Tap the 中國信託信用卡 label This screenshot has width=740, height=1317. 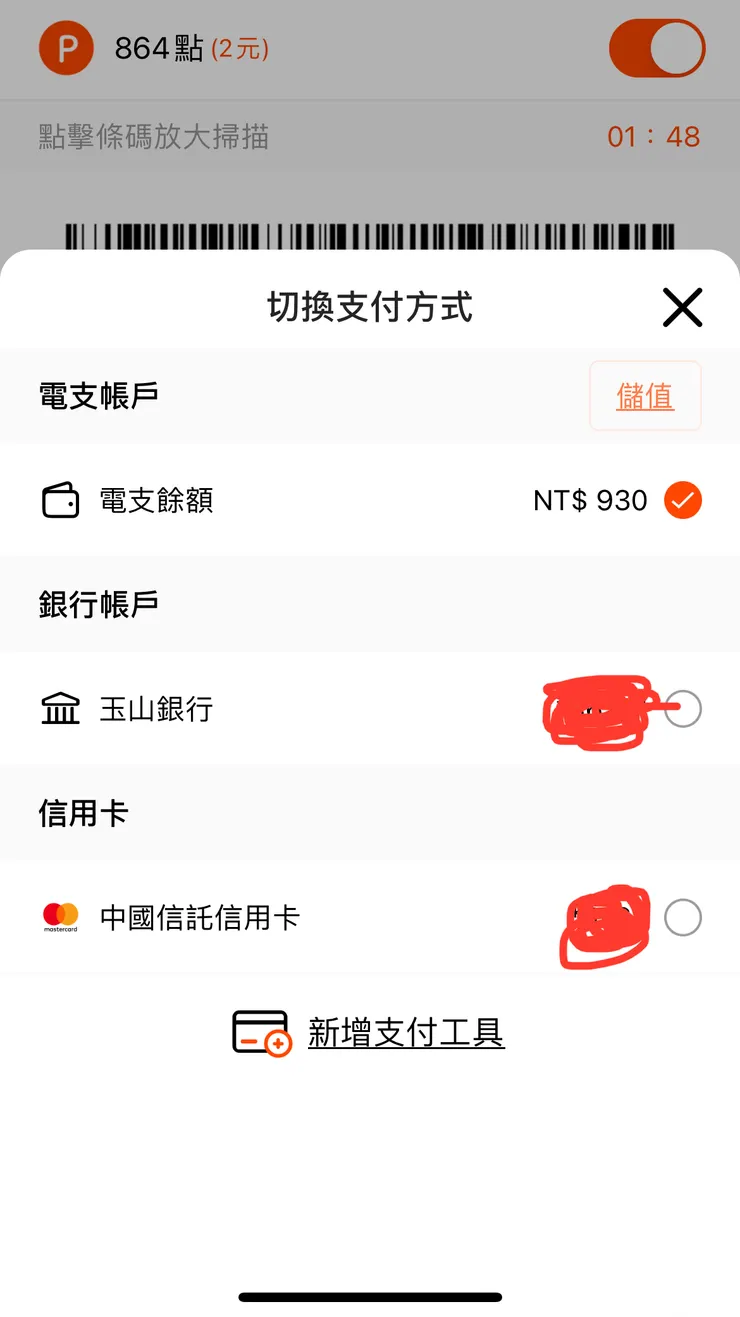[x=200, y=917]
